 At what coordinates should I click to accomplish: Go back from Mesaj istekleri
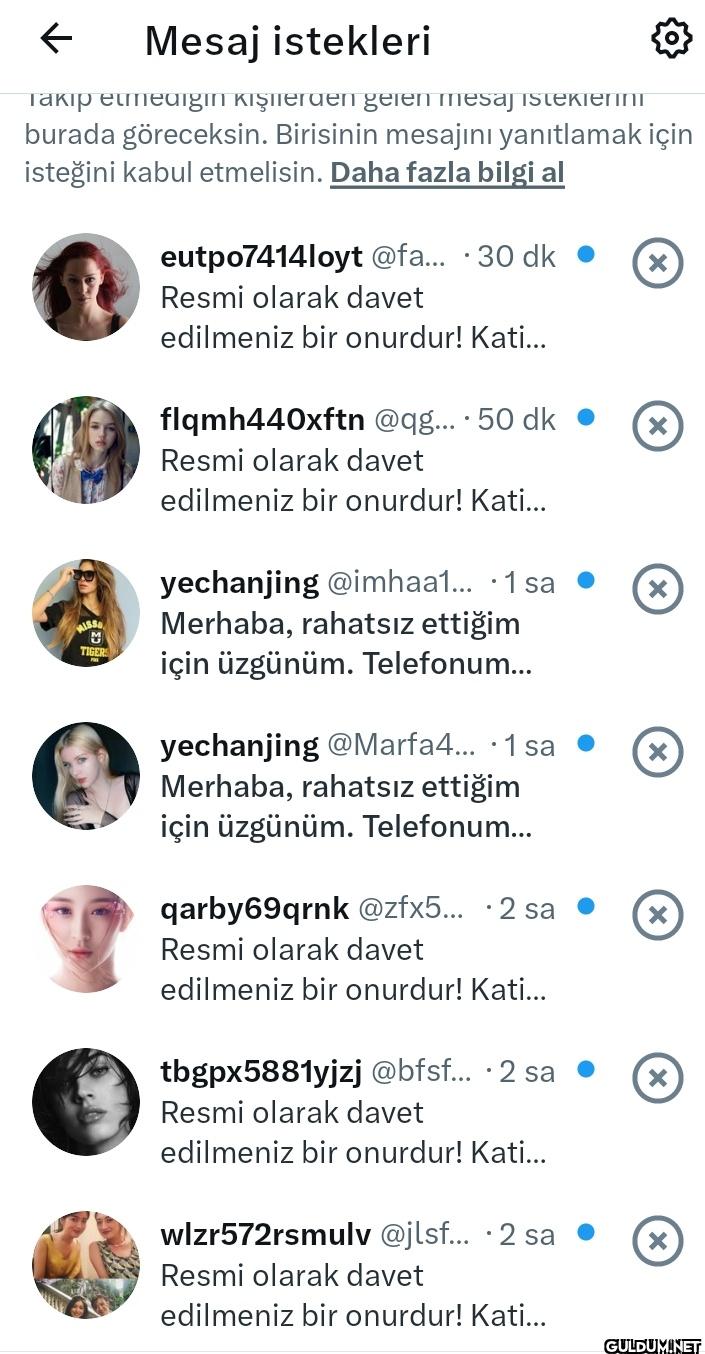(56, 39)
